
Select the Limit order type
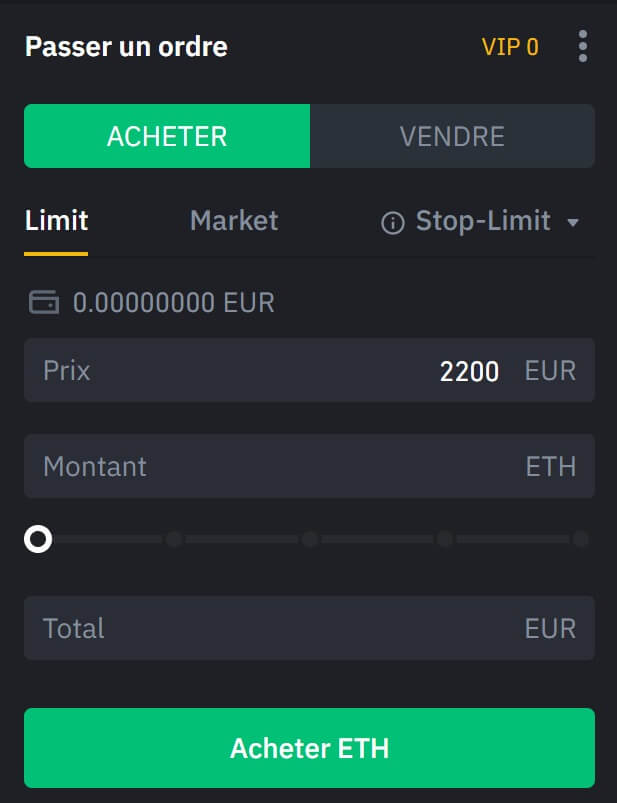[56, 220]
